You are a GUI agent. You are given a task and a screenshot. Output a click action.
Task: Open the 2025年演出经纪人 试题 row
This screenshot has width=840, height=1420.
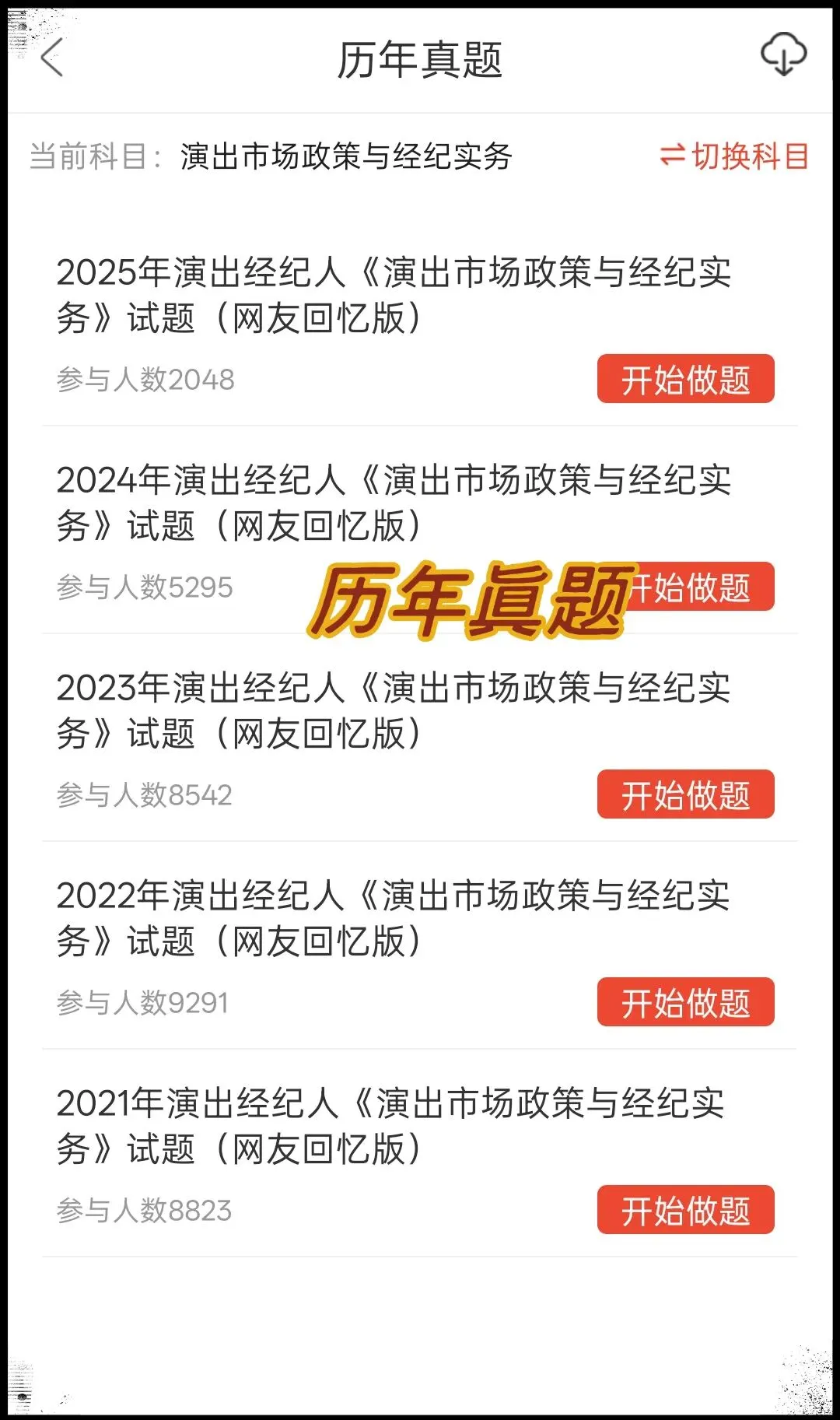coord(420,322)
